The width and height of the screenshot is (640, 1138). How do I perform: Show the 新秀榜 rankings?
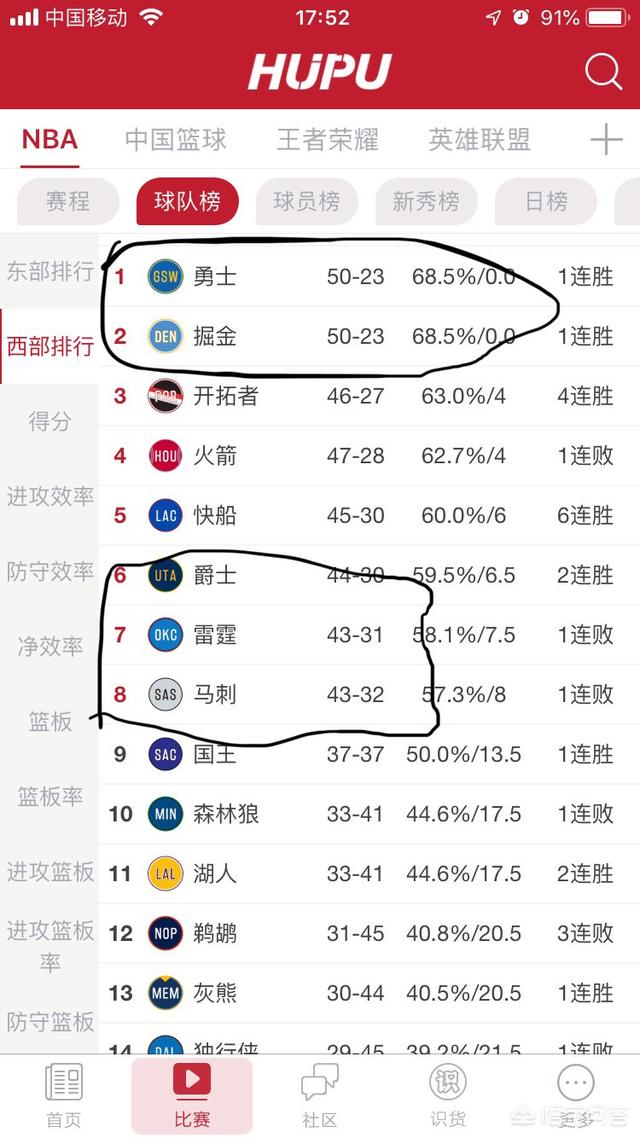coord(426,201)
